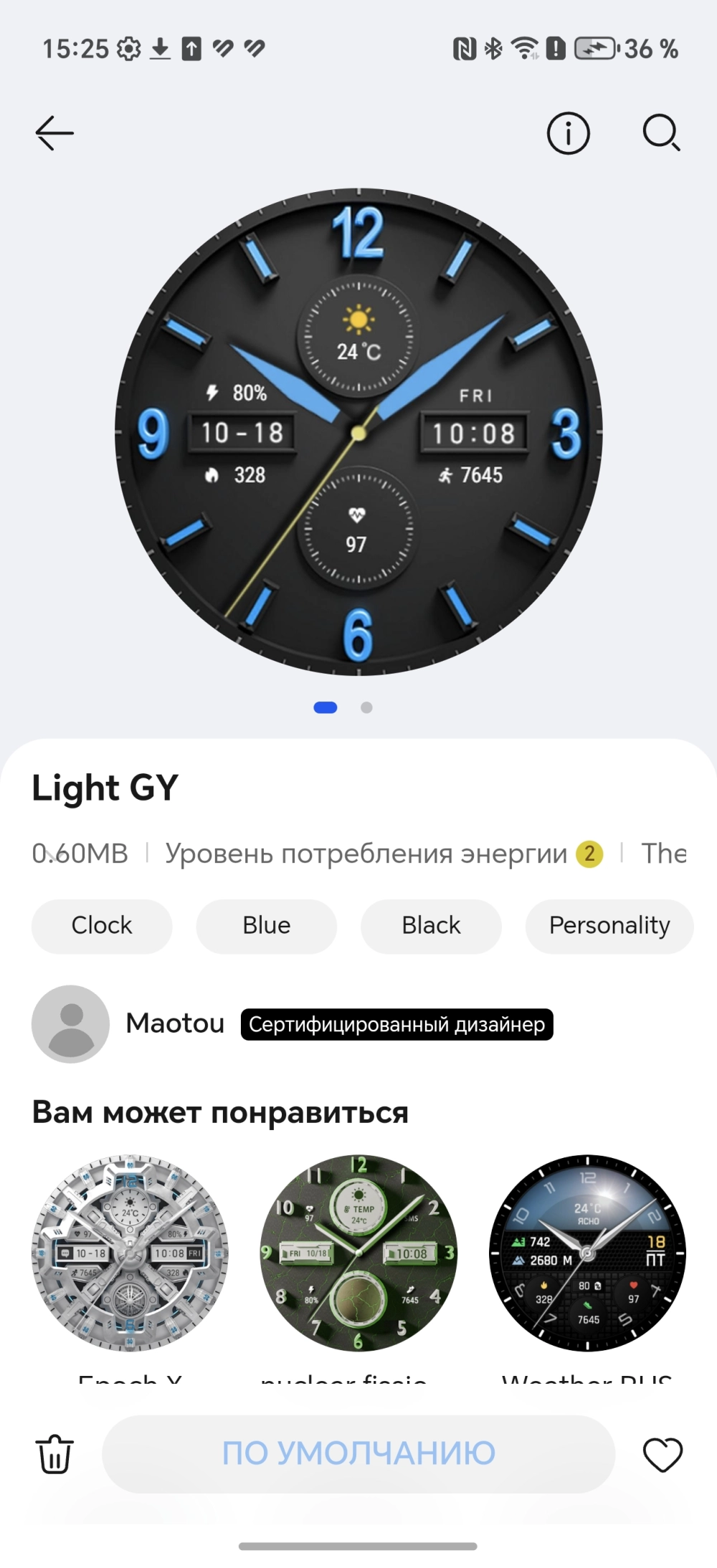Select the Clock tag chip

pos(102,925)
